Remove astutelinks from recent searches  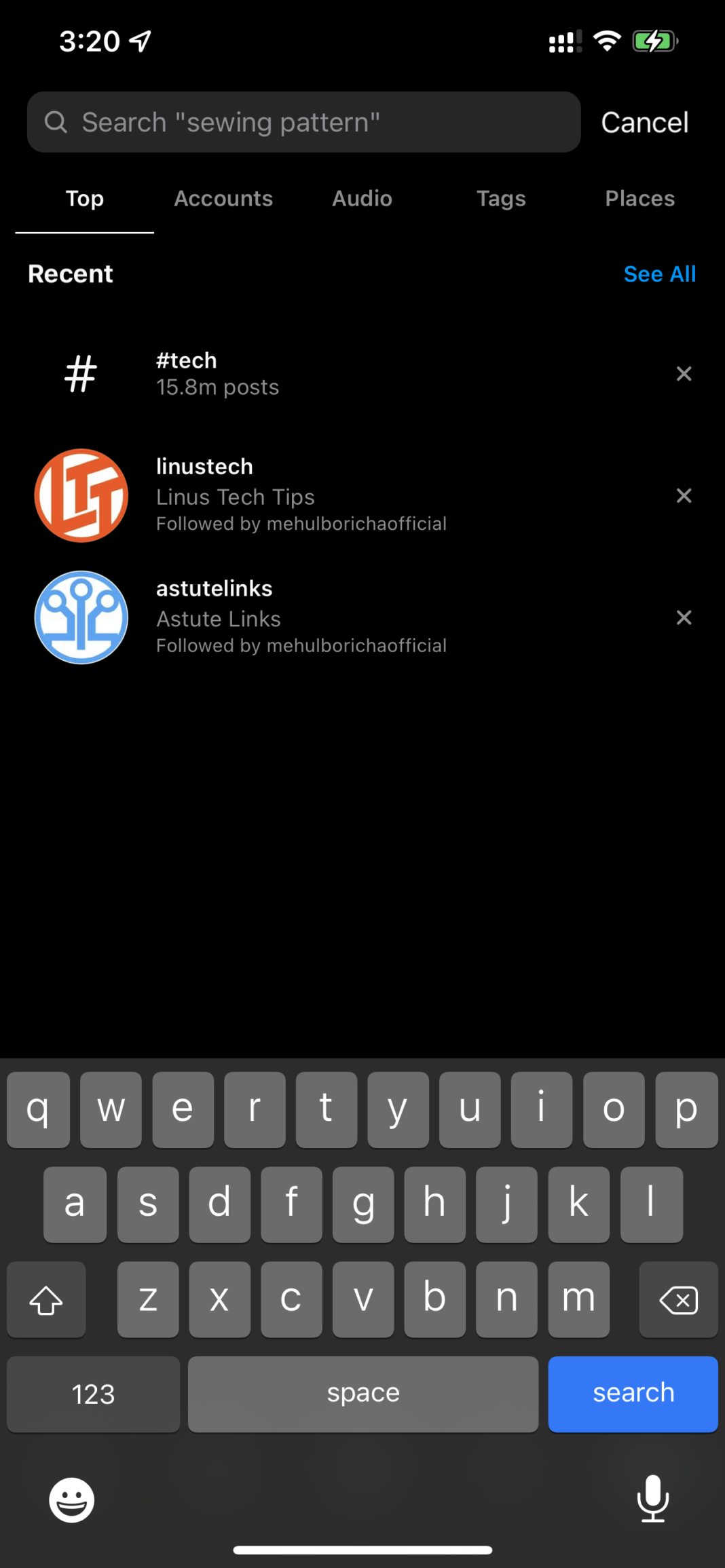(x=684, y=617)
